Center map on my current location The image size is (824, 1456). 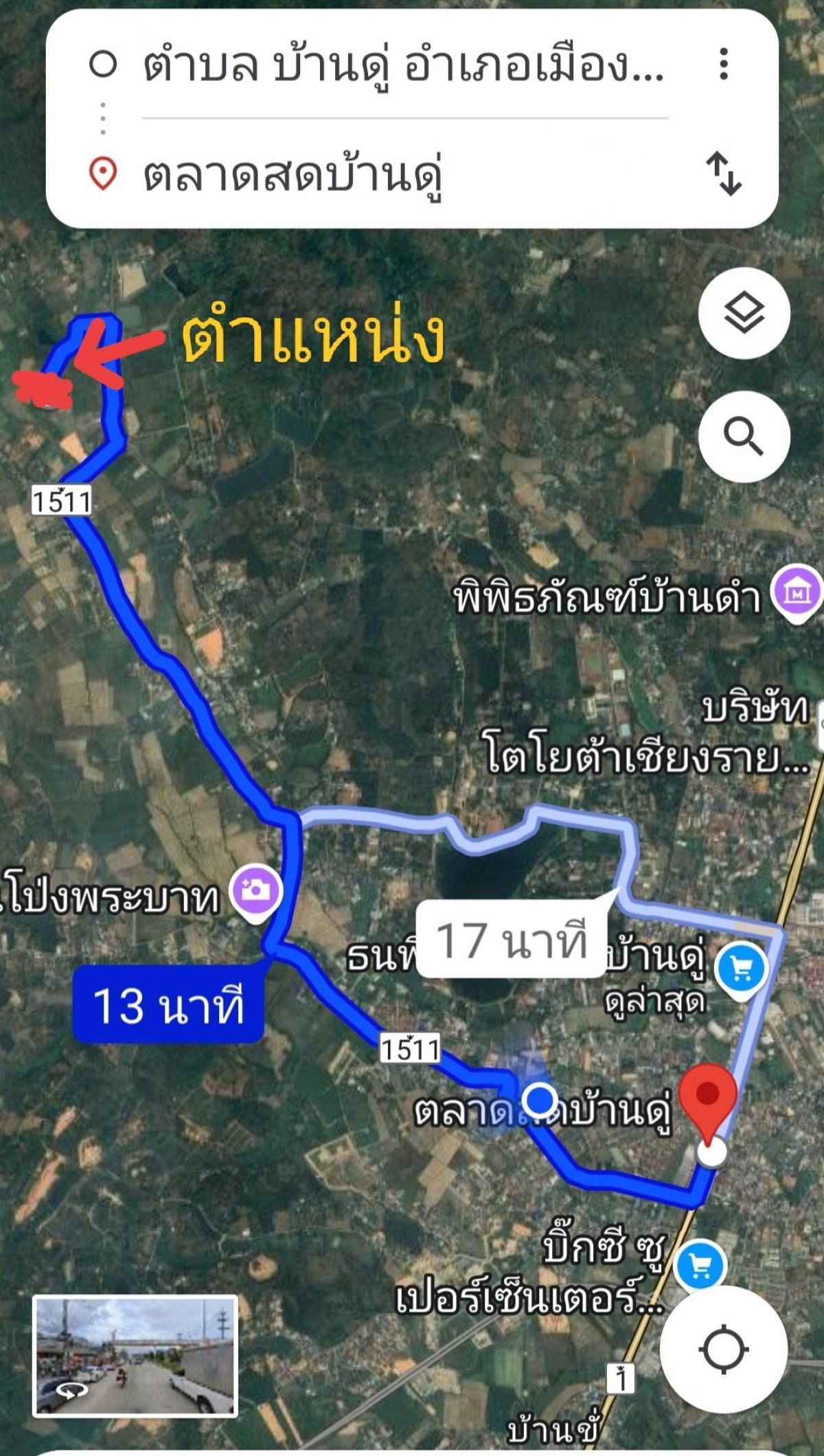pyautogui.click(x=724, y=1350)
